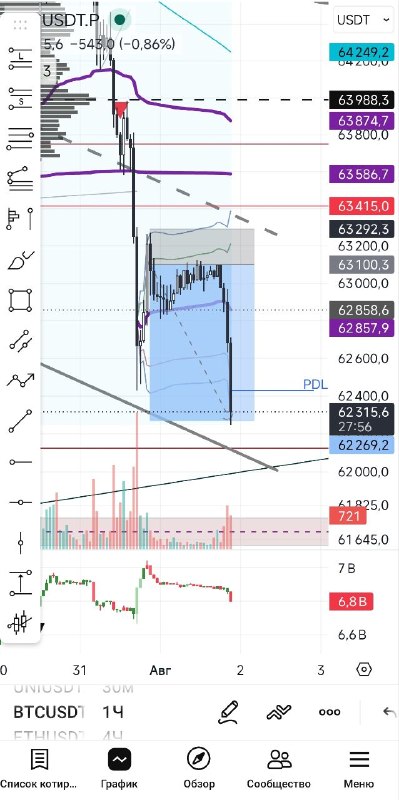Switch to the Обзор tab
The height and width of the screenshot is (800, 399).
pos(200,769)
